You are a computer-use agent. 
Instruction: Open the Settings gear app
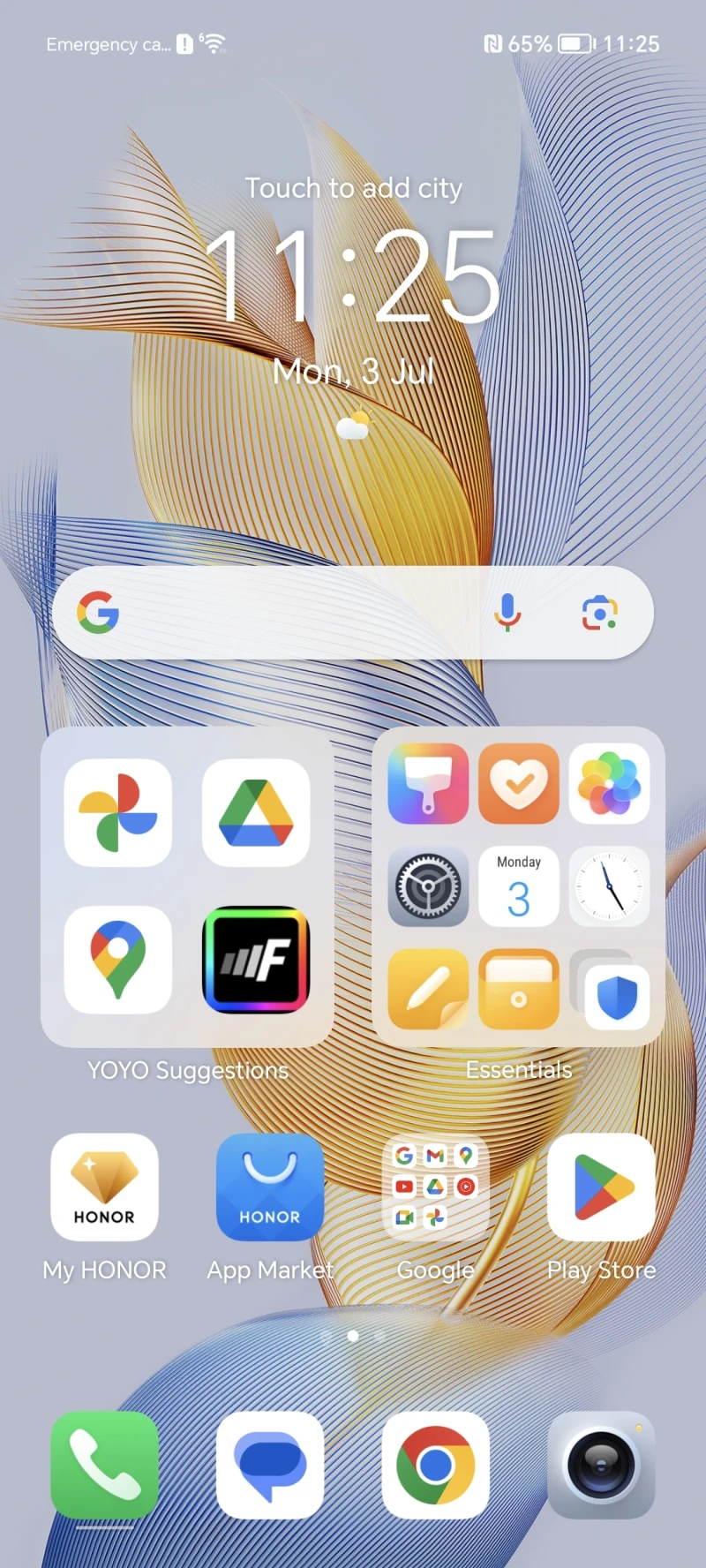click(428, 886)
